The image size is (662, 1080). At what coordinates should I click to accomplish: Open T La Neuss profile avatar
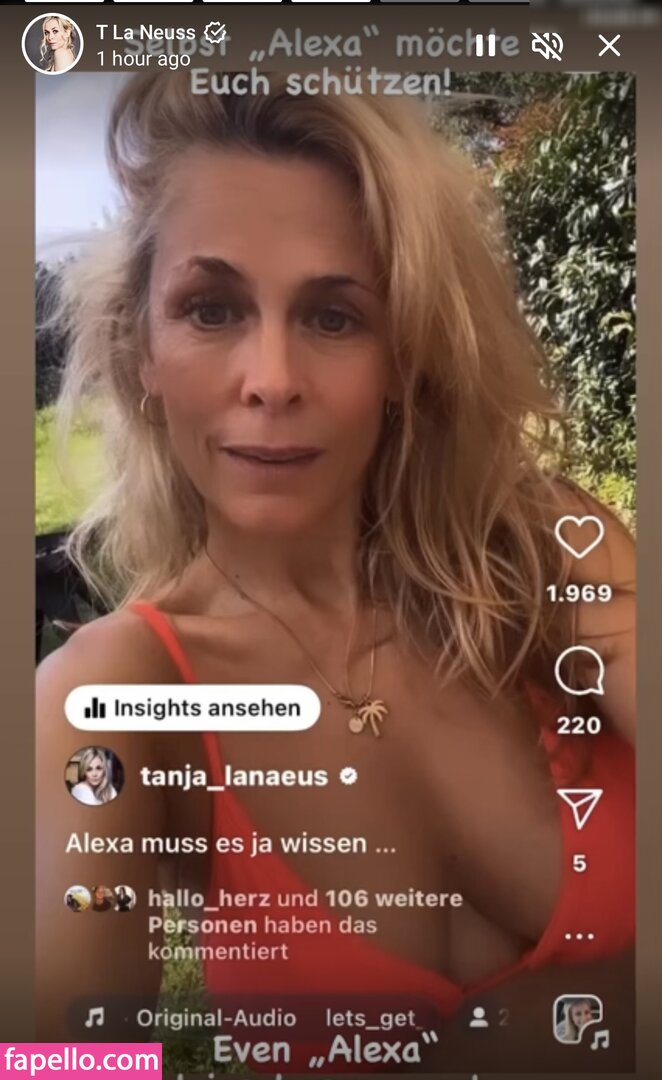pos(52,44)
